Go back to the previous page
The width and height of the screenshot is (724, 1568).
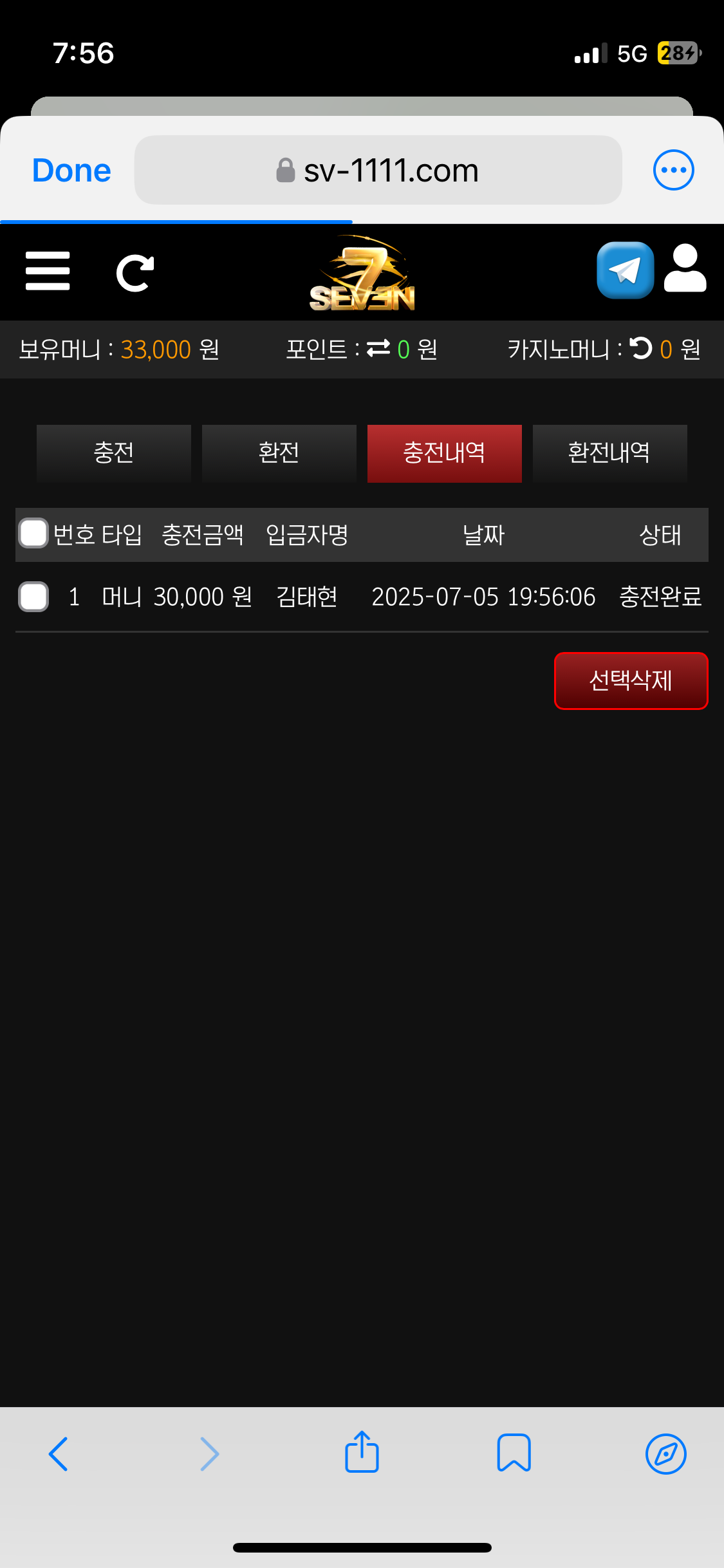[59, 1453]
